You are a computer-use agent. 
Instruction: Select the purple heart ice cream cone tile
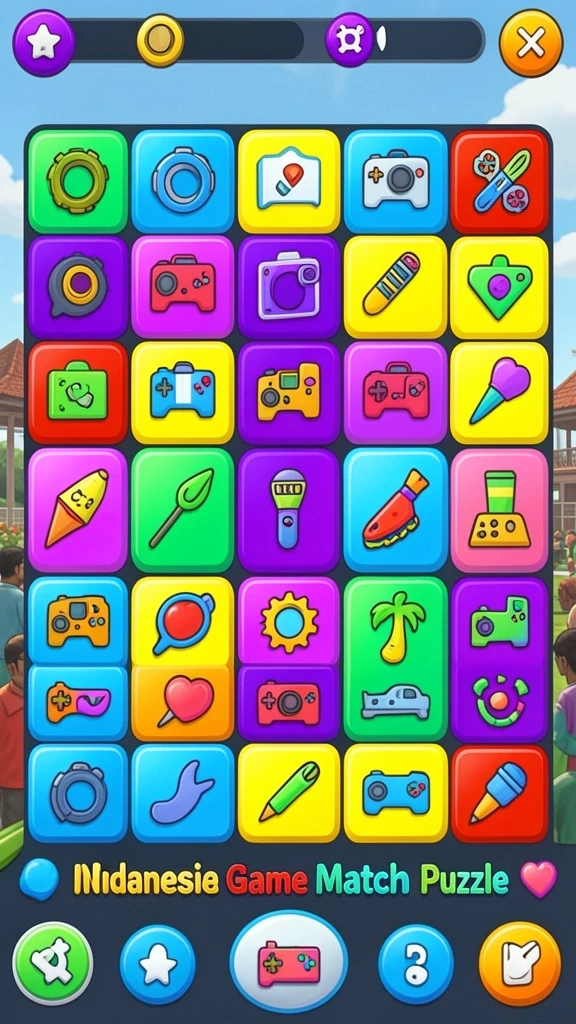pyautogui.click(x=500, y=392)
